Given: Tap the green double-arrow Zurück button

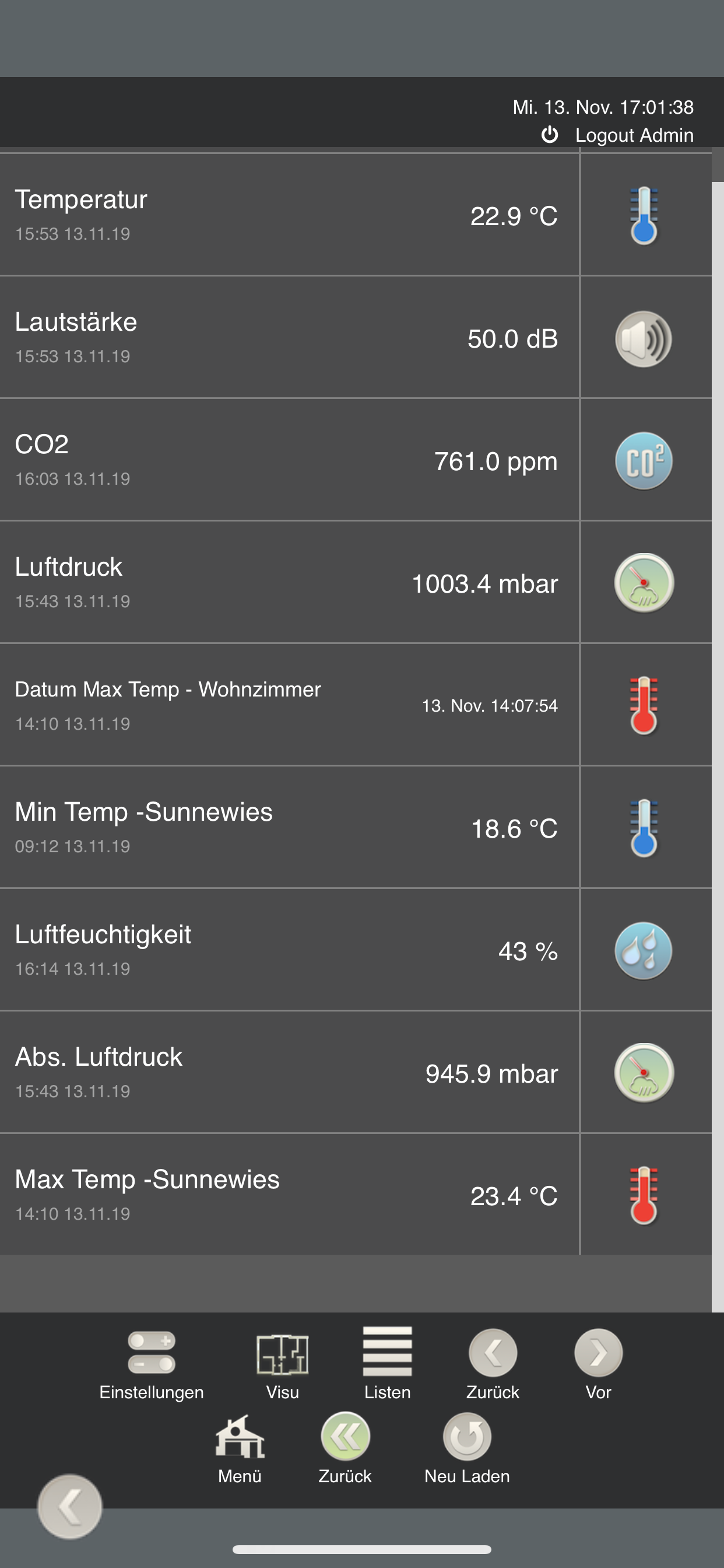Looking at the screenshot, I should point(345,1448).
